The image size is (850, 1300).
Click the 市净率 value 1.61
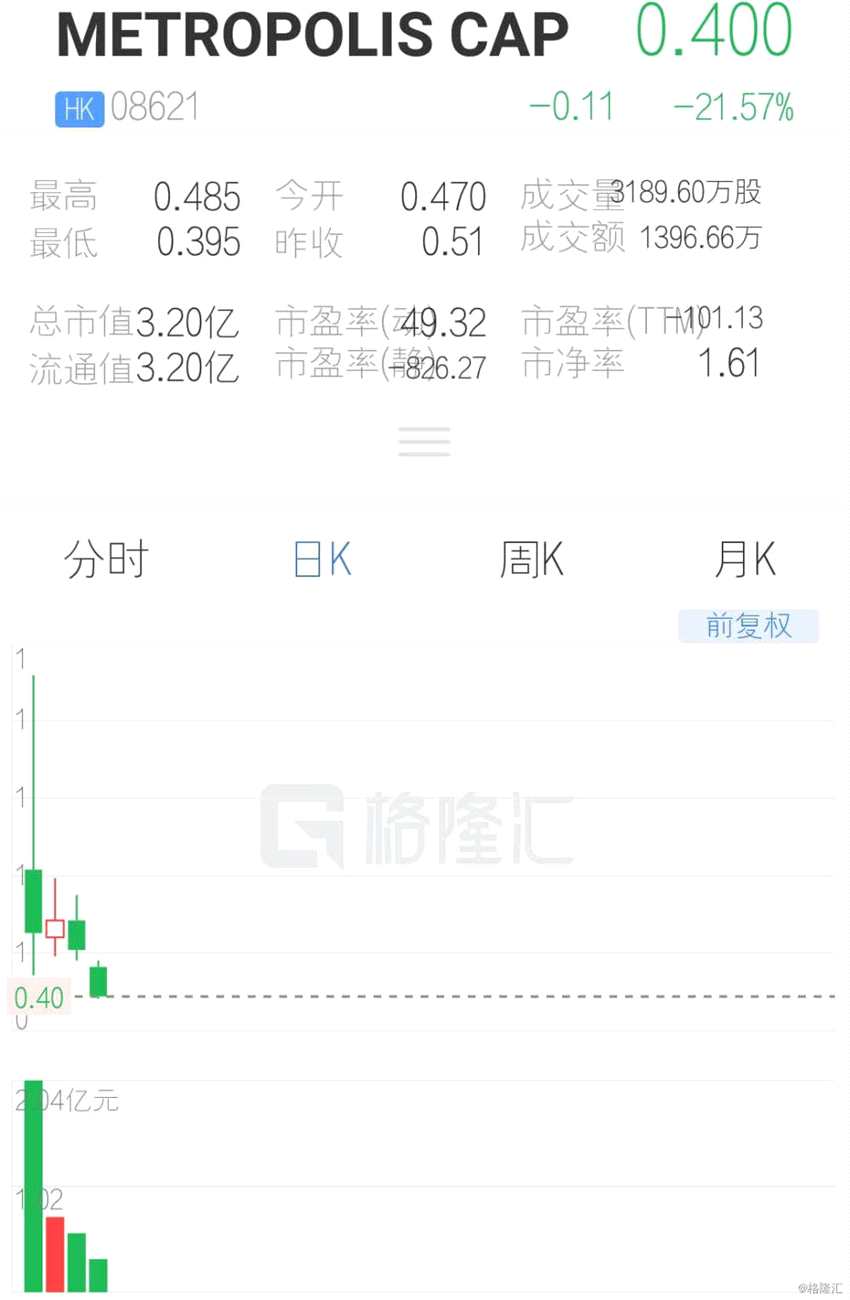tap(732, 363)
